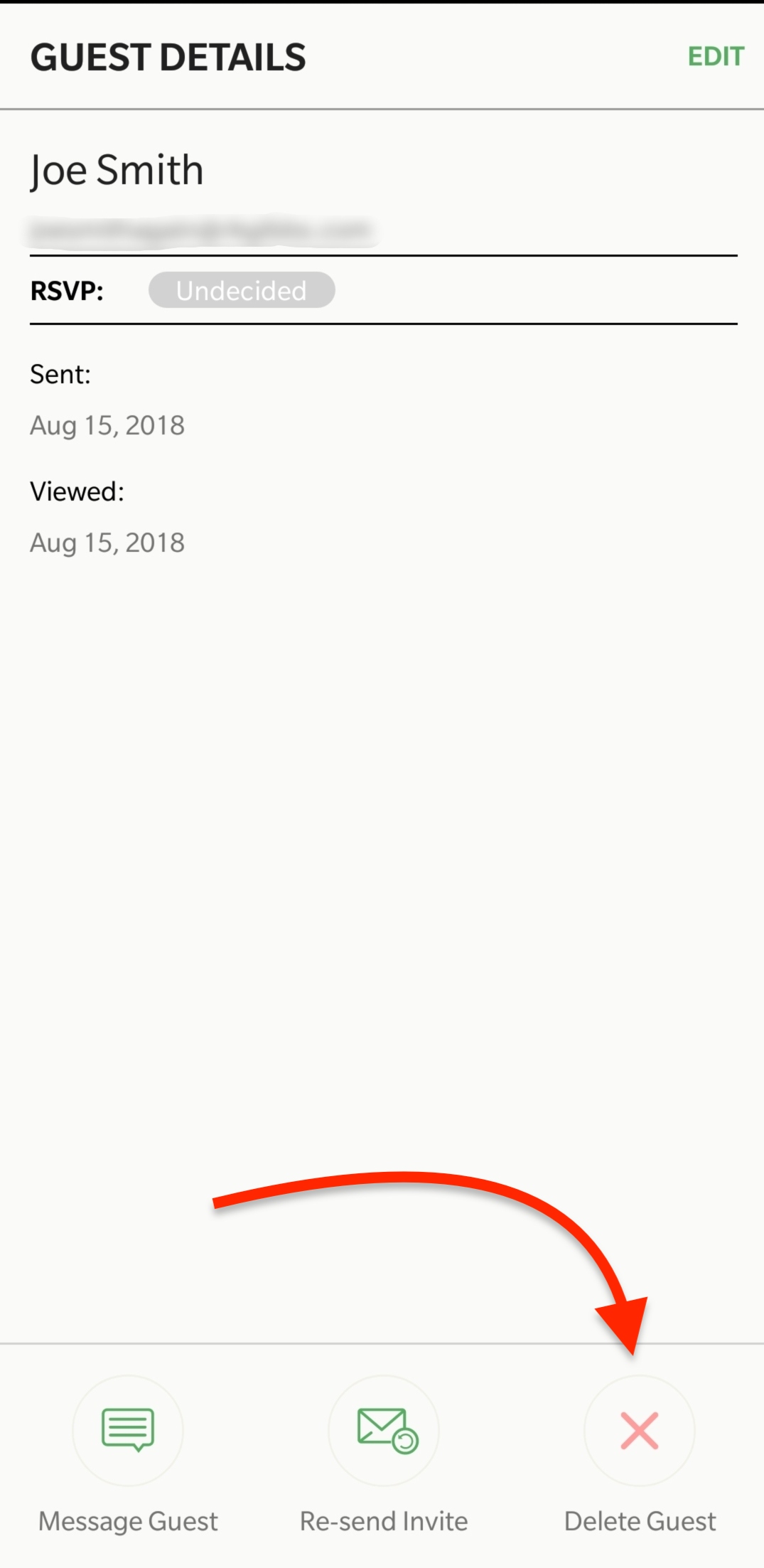This screenshot has height=1568, width=764.
Task: Delete Guest with the red X
Action: [x=640, y=1430]
